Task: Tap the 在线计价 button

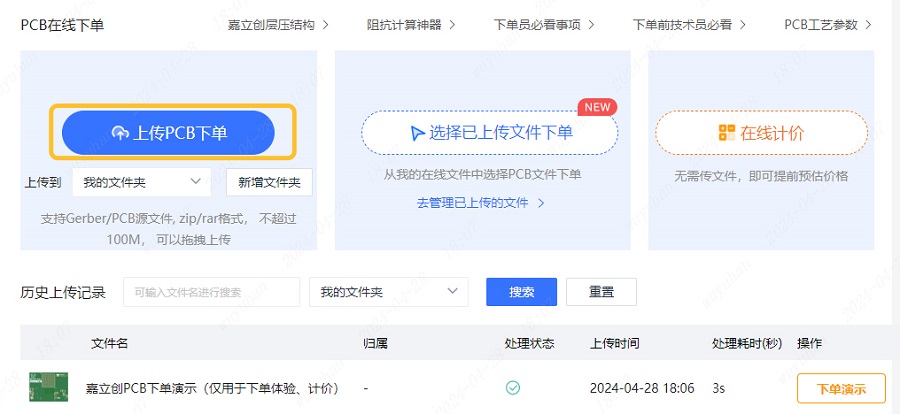Action: (761, 133)
